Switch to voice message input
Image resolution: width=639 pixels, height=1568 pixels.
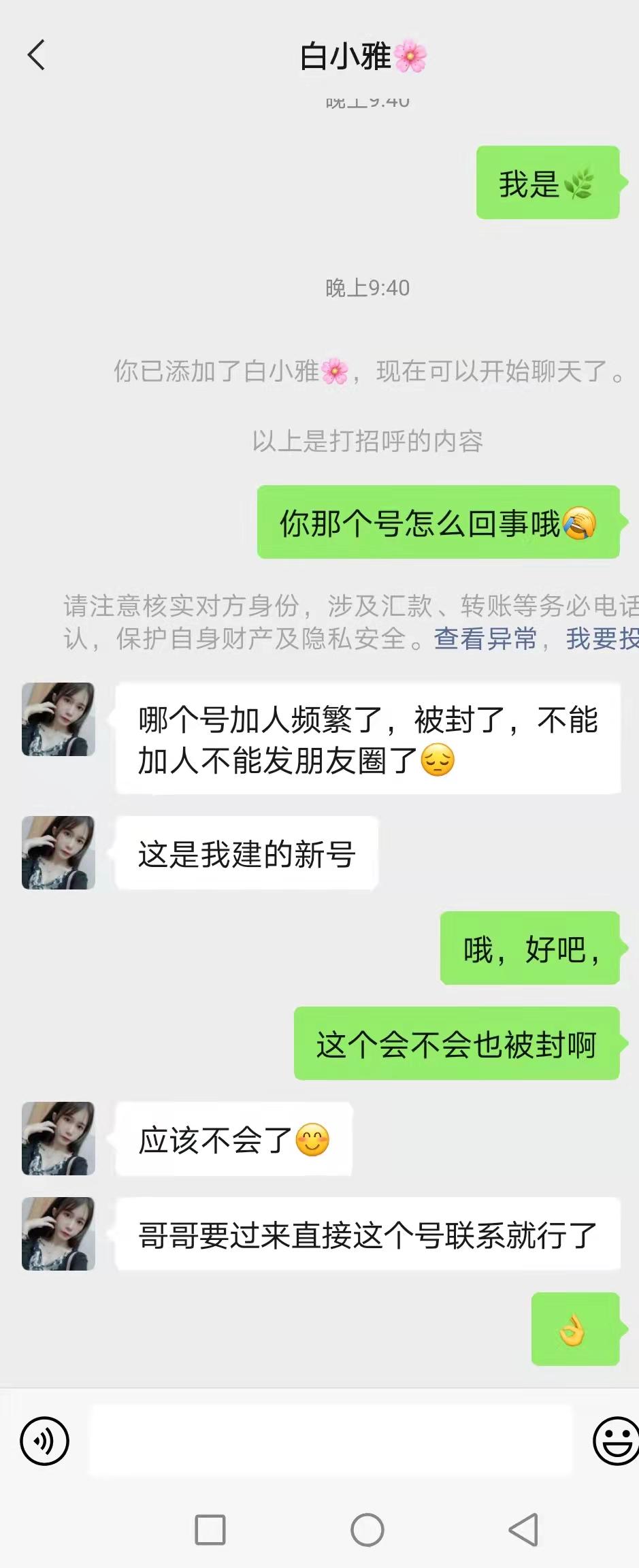tap(45, 1441)
